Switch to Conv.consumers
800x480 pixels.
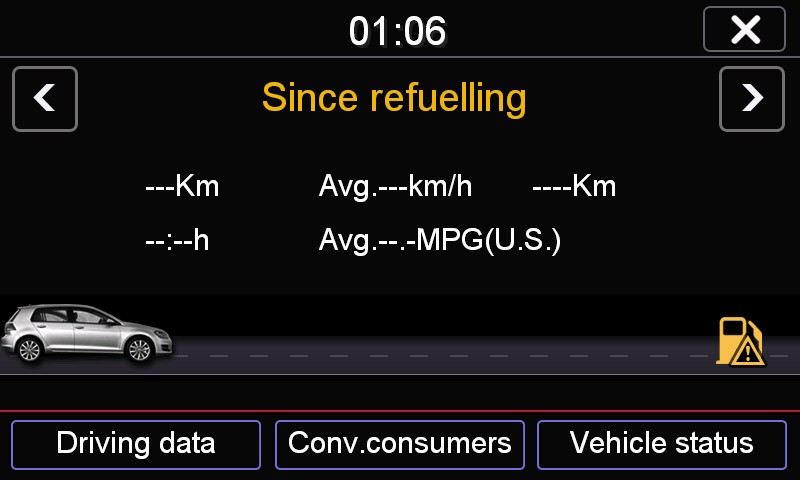[399, 443]
